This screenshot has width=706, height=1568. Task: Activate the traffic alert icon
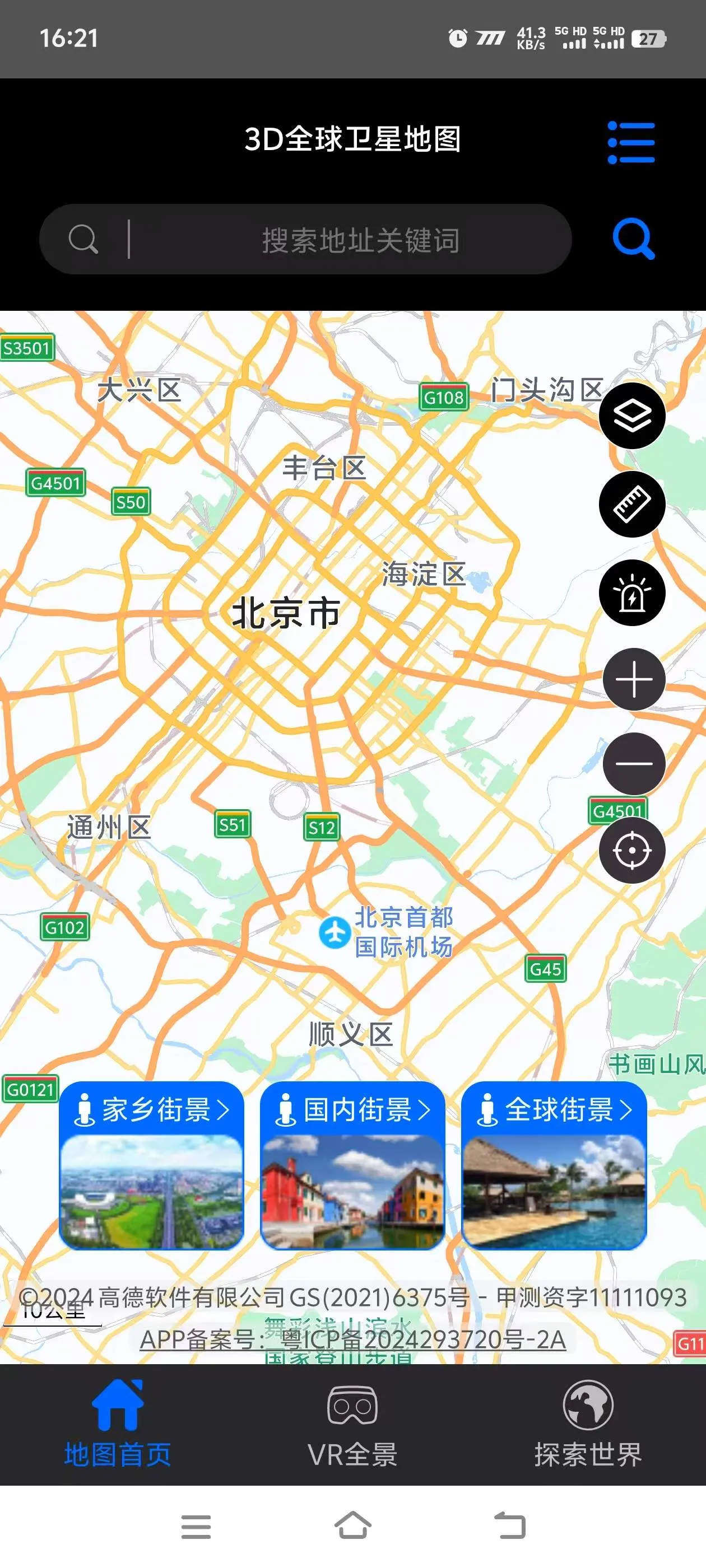[x=634, y=593]
